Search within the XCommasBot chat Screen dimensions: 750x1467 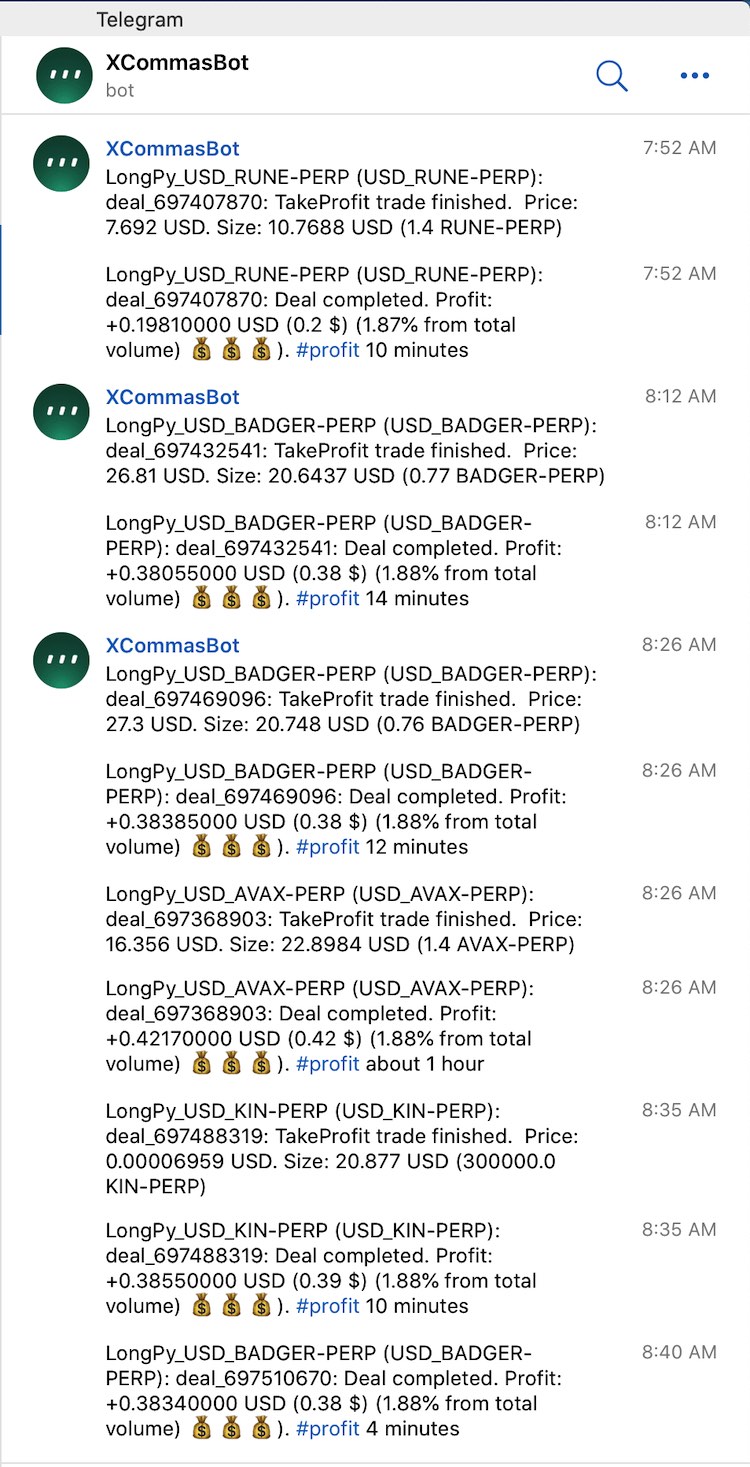611,75
